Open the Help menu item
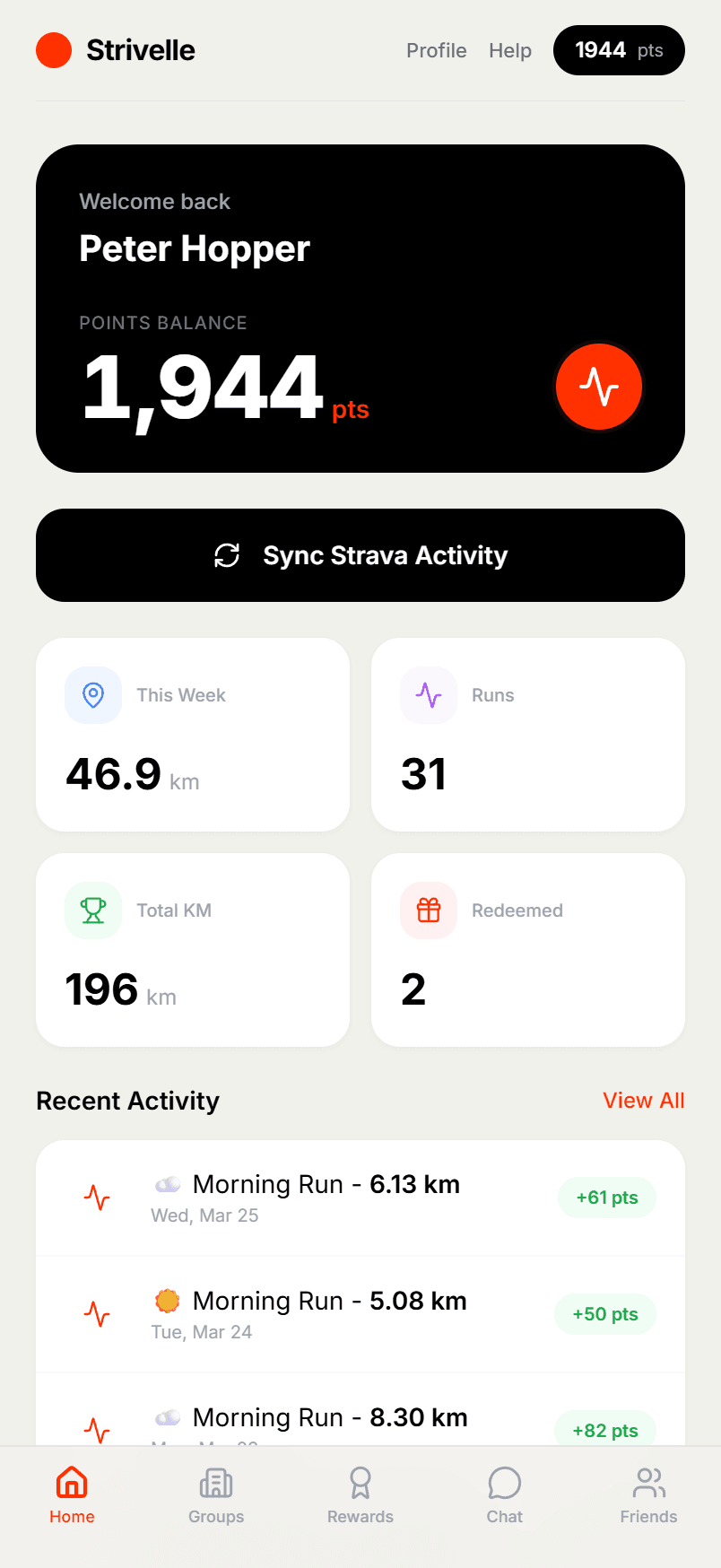The width and height of the screenshot is (721, 1568). click(x=510, y=50)
